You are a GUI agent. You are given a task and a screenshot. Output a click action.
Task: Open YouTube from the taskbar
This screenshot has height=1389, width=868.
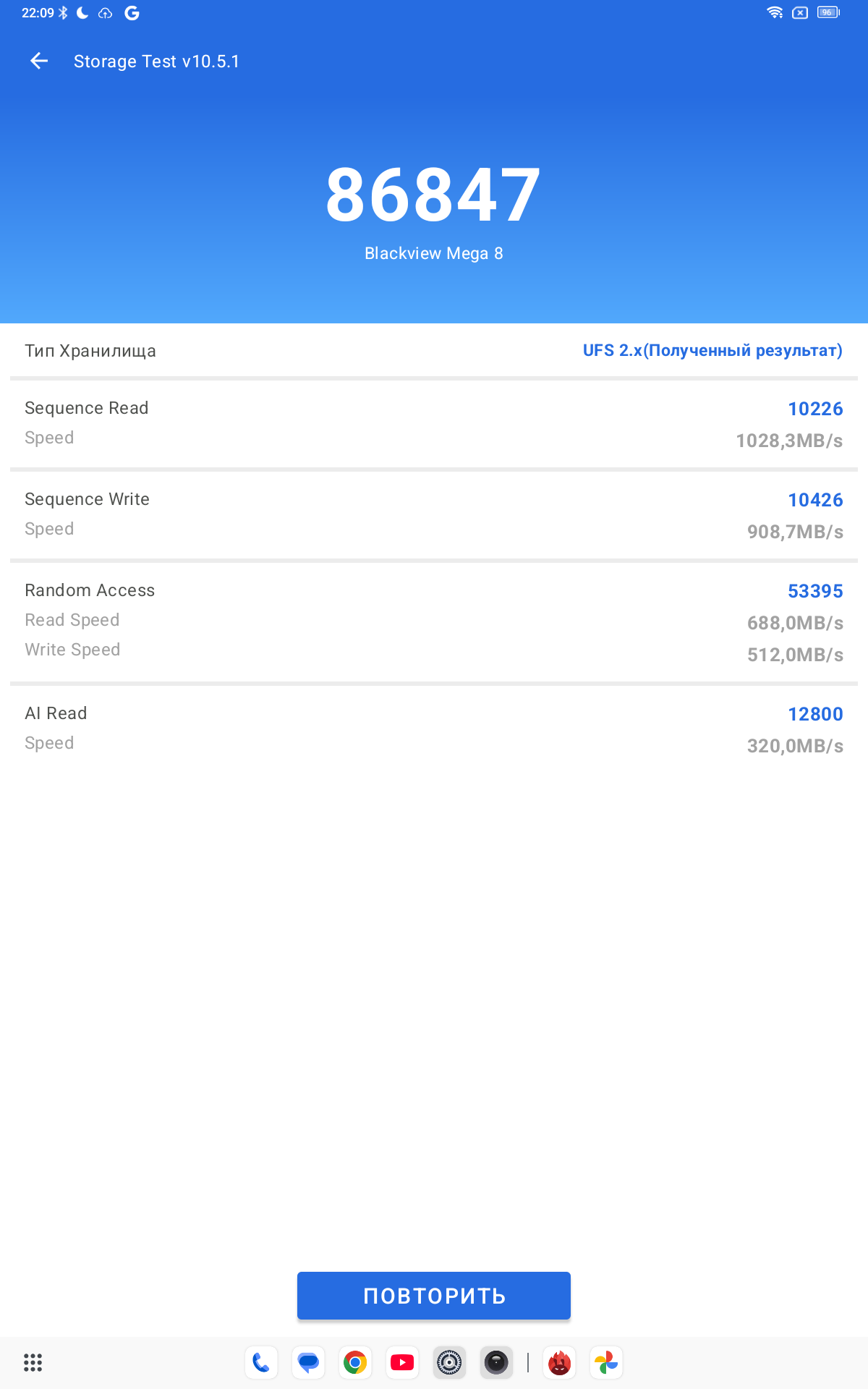(402, 1363)
